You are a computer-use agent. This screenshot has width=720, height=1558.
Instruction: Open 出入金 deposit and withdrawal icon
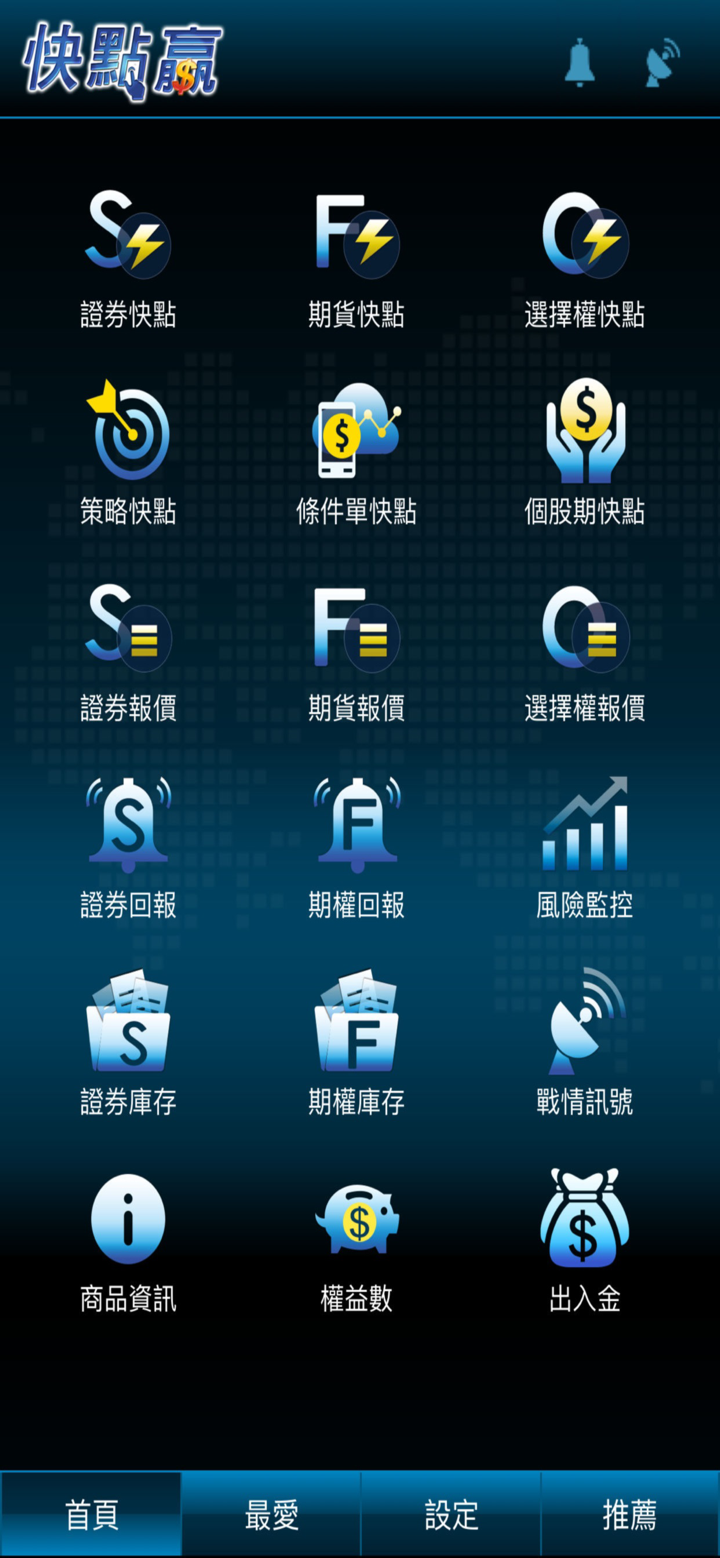[584, 1218]
